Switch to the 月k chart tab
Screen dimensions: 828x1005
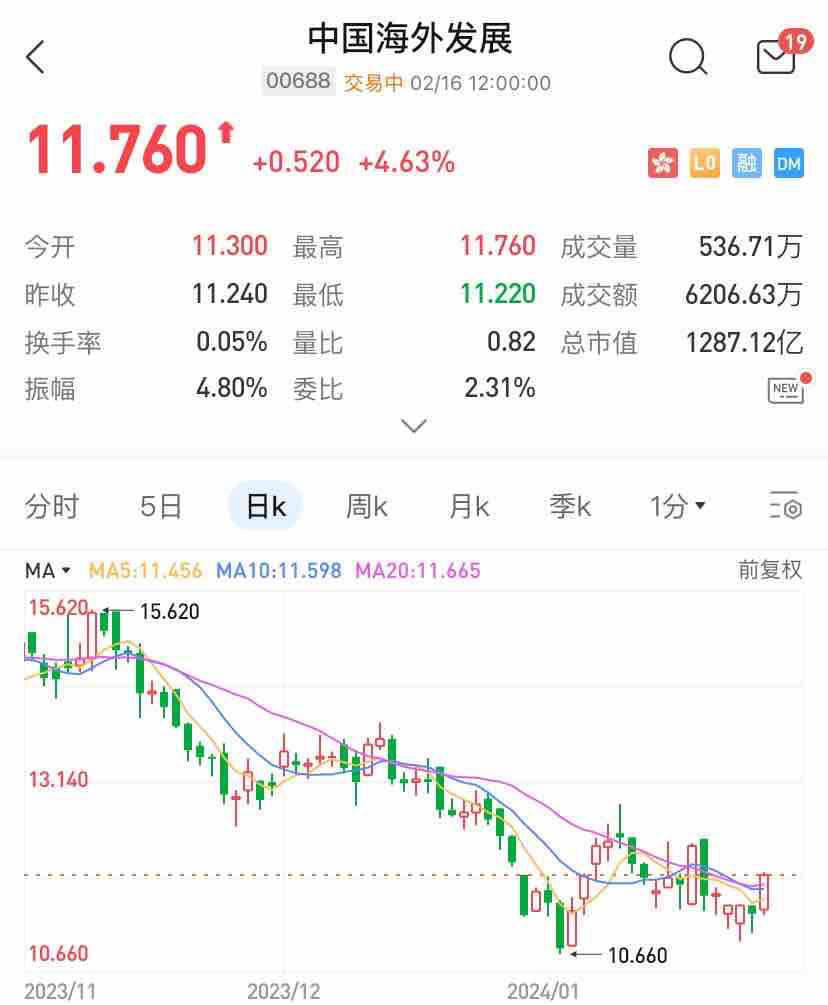(468, 507)
